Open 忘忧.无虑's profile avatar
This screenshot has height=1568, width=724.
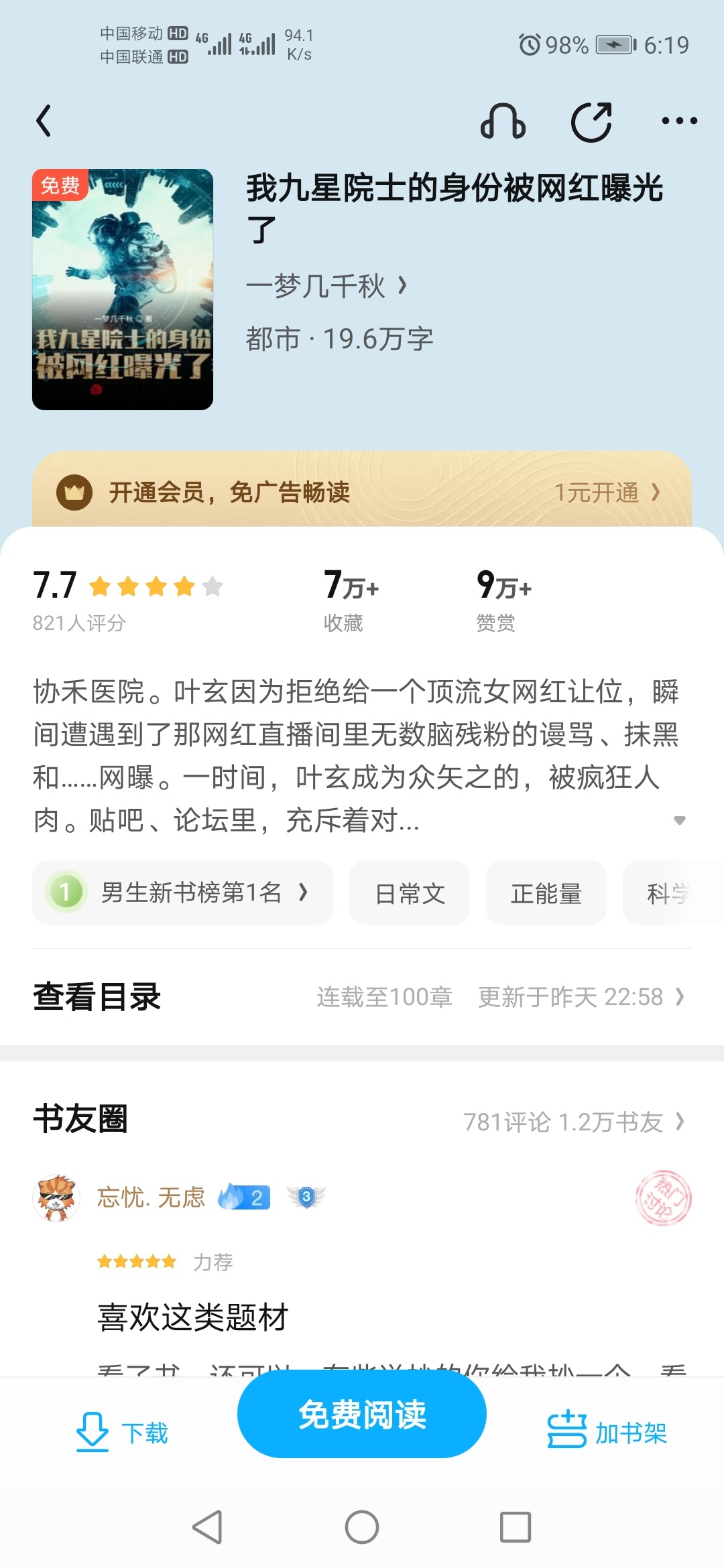pyautogui.click(x=56, y=1197)
